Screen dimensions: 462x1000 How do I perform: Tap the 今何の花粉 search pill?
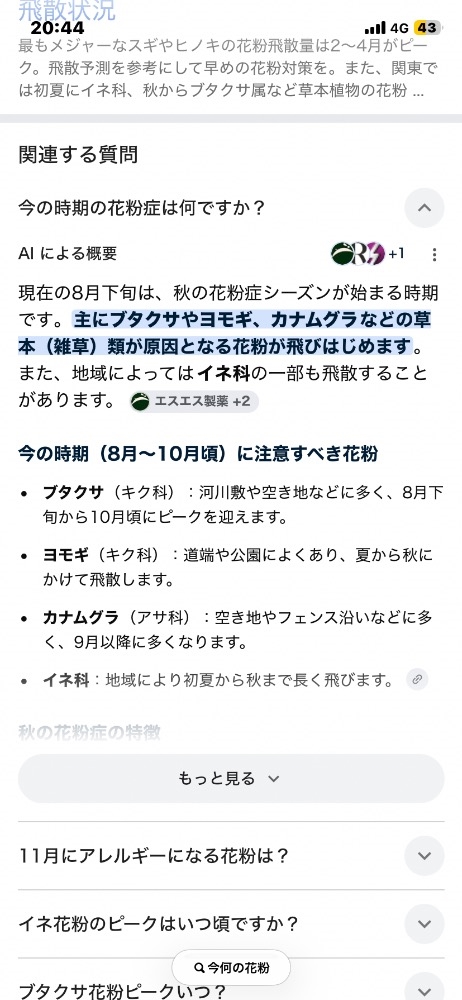[231, 967]
